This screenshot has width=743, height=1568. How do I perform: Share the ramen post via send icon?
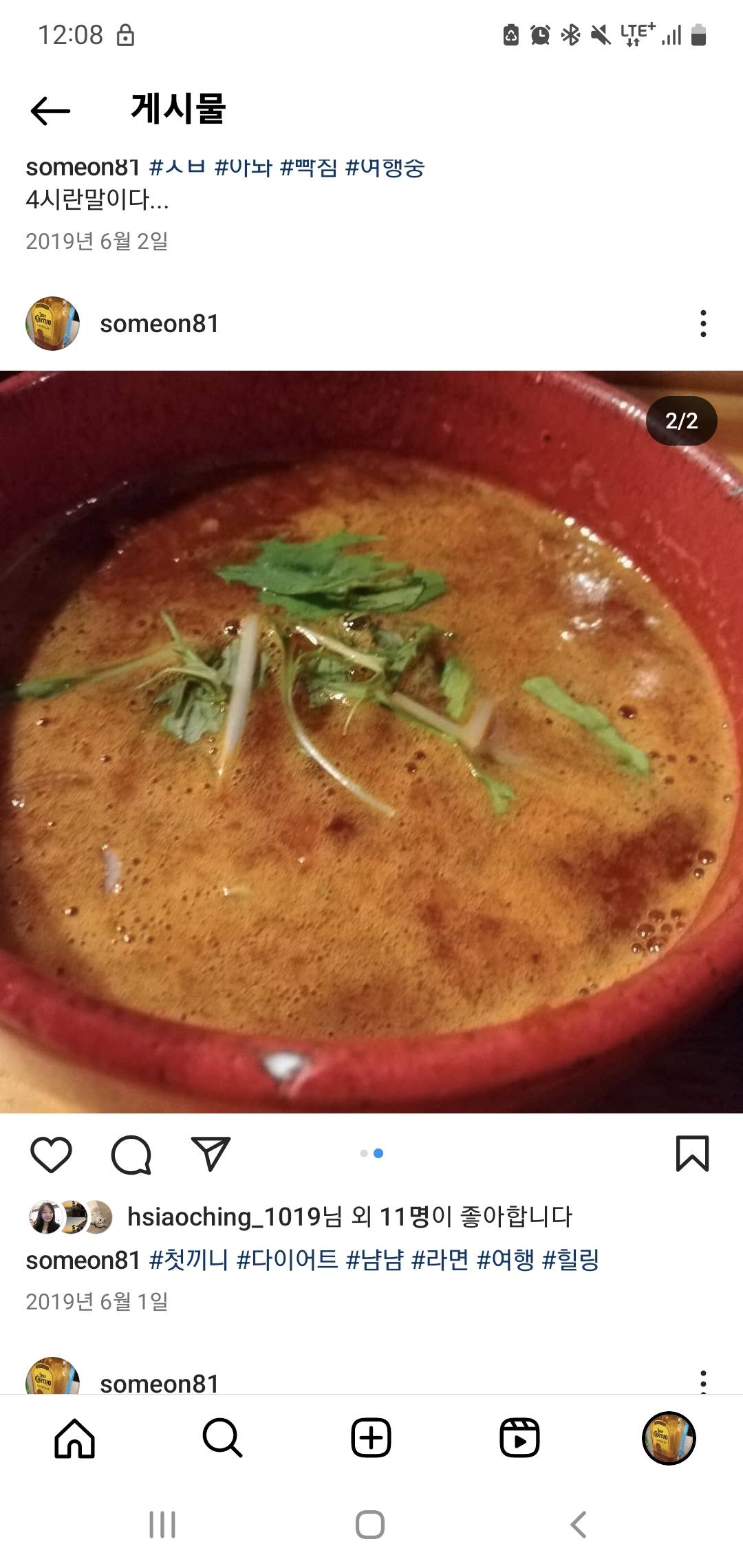(211, 1154)
